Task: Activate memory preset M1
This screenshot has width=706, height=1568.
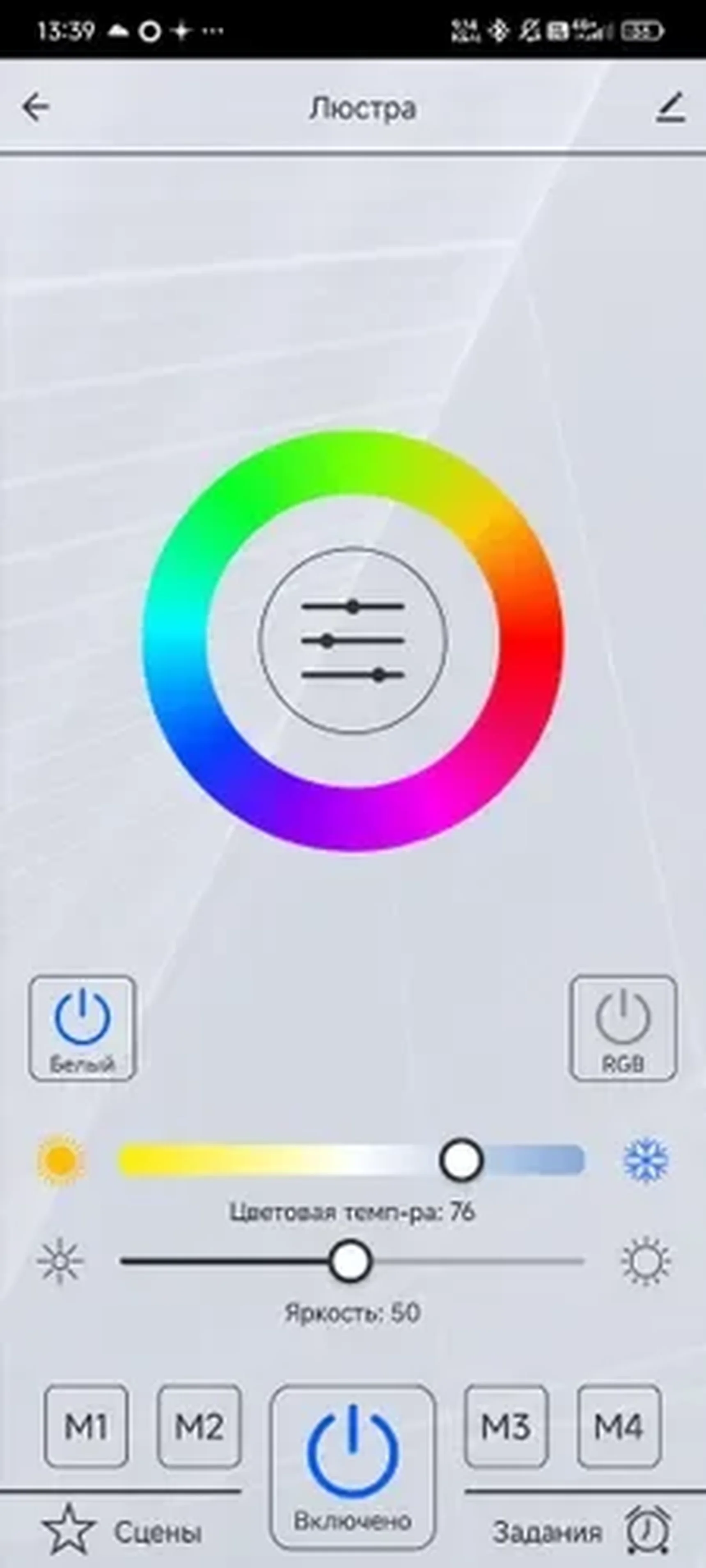Action: (86, 1427)
